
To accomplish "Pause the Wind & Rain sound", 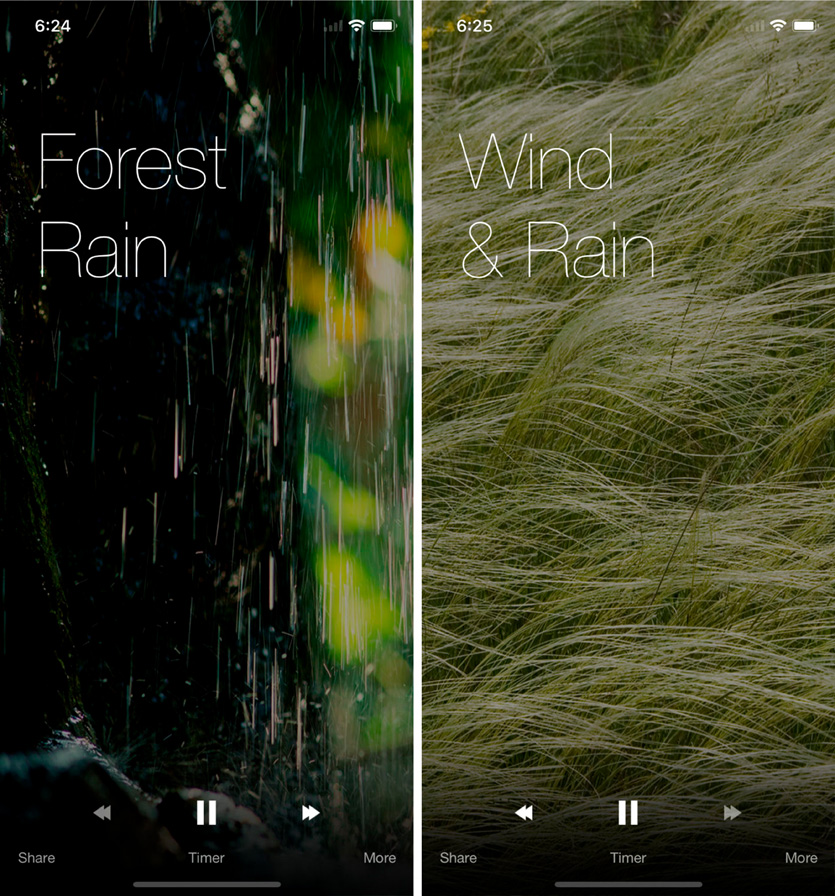I will click(628, 812).
